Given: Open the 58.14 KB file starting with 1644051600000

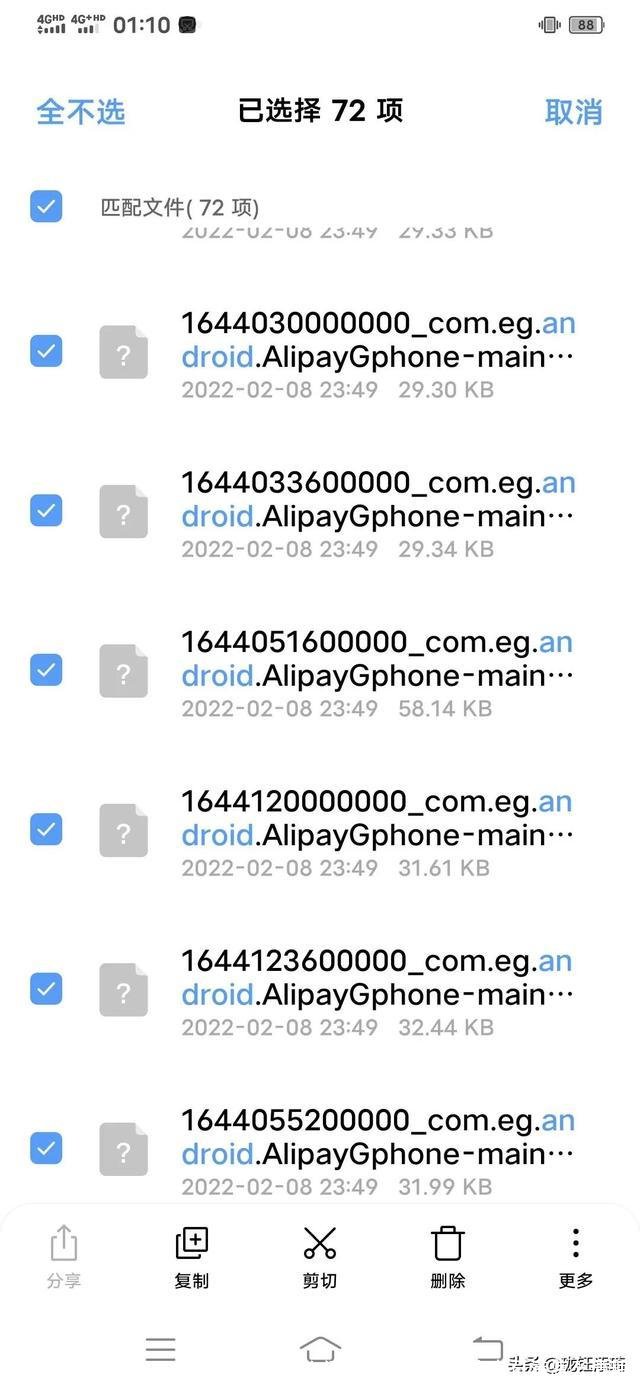Looking at the screenshot, I should pos(376,672).
